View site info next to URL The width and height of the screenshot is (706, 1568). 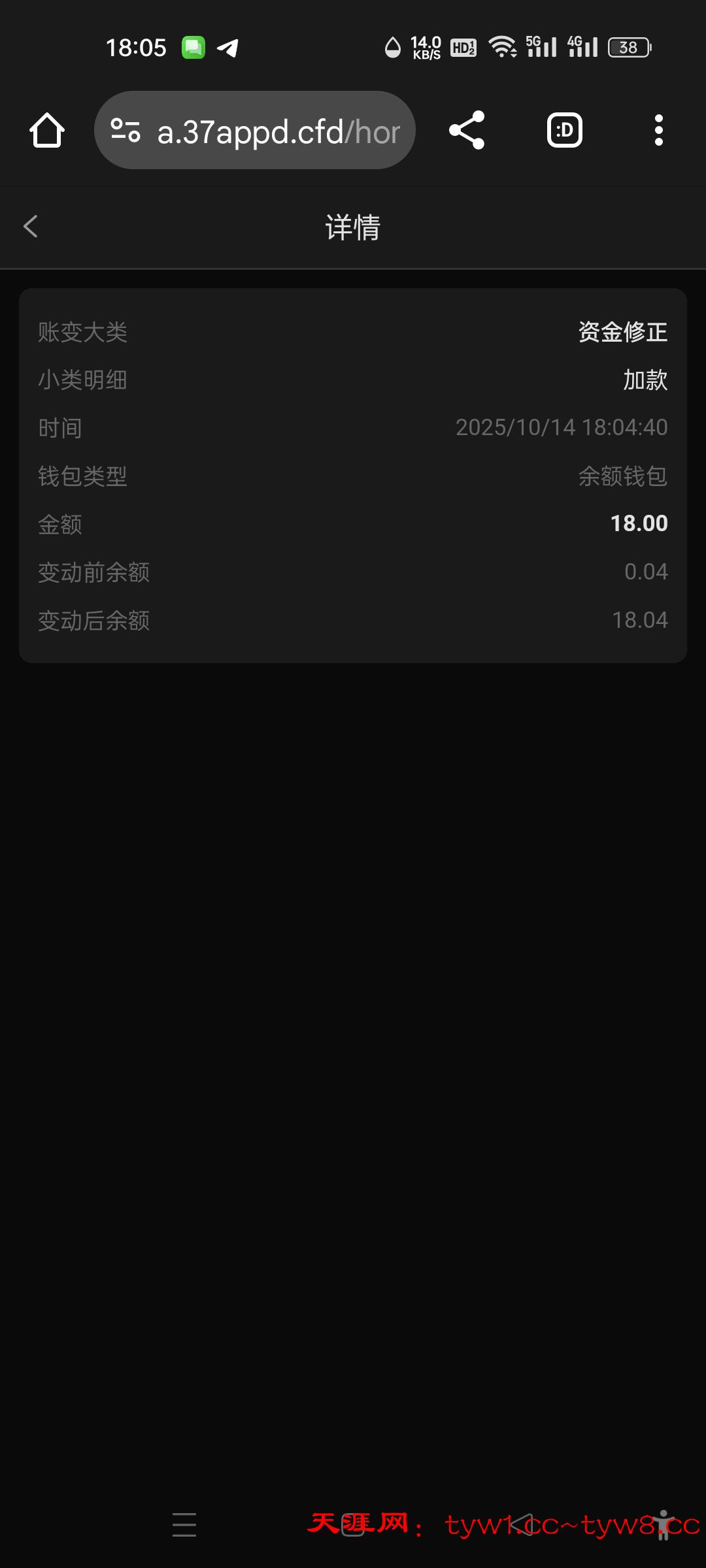pos(126,130)
